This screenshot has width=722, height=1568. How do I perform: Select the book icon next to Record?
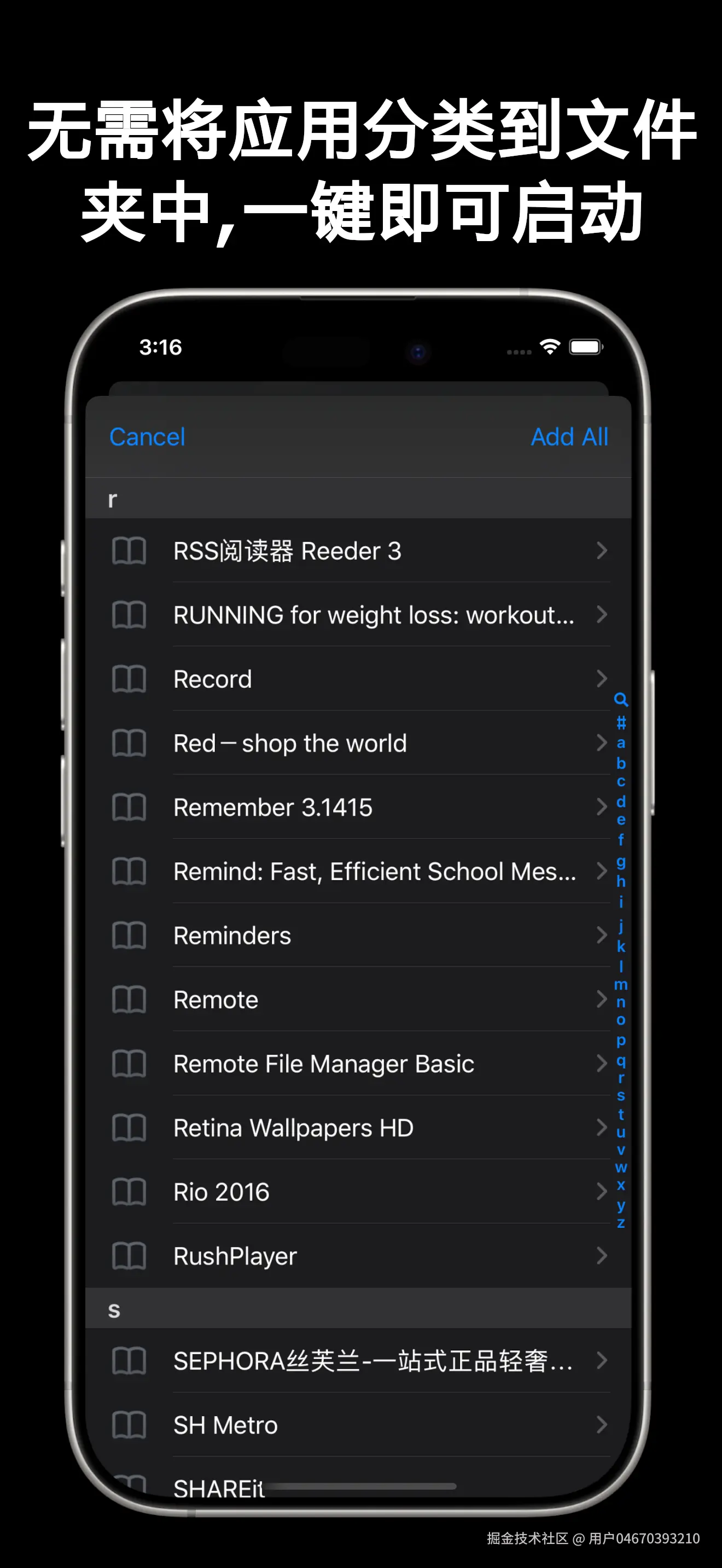130,680
